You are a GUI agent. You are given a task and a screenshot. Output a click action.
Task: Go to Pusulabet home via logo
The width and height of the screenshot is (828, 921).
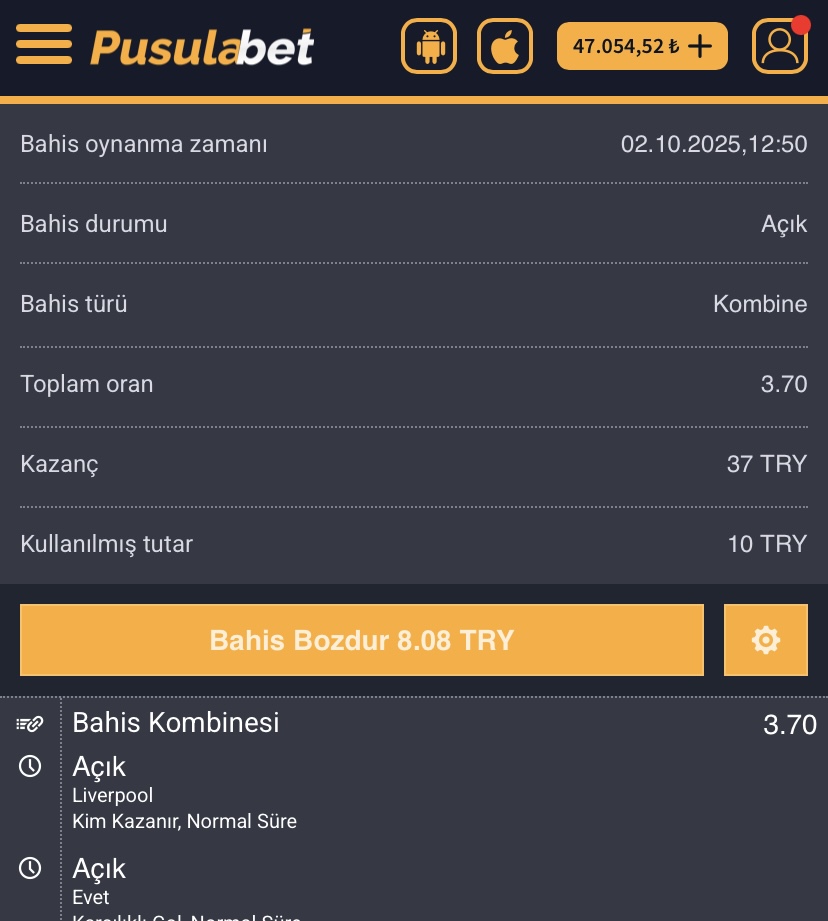point(202,46)
